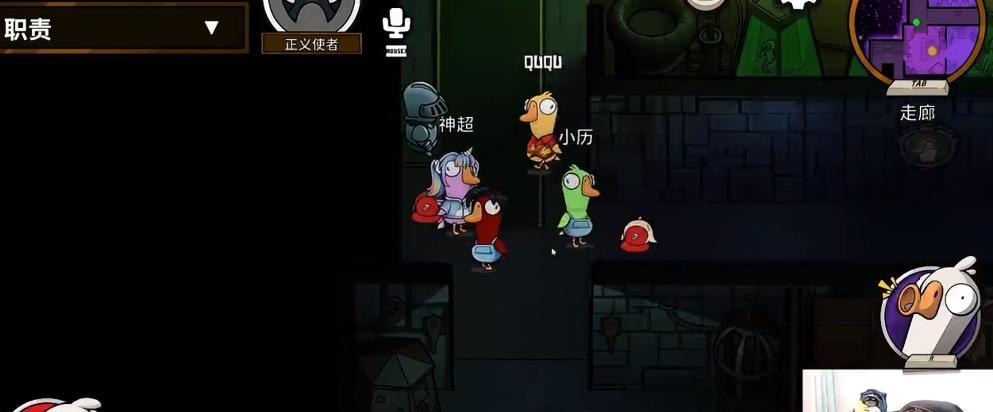Image resolution: width=993 pixels, height=412 pixels.
Task: Tap the goose honk action button
Action: (929, 312)
